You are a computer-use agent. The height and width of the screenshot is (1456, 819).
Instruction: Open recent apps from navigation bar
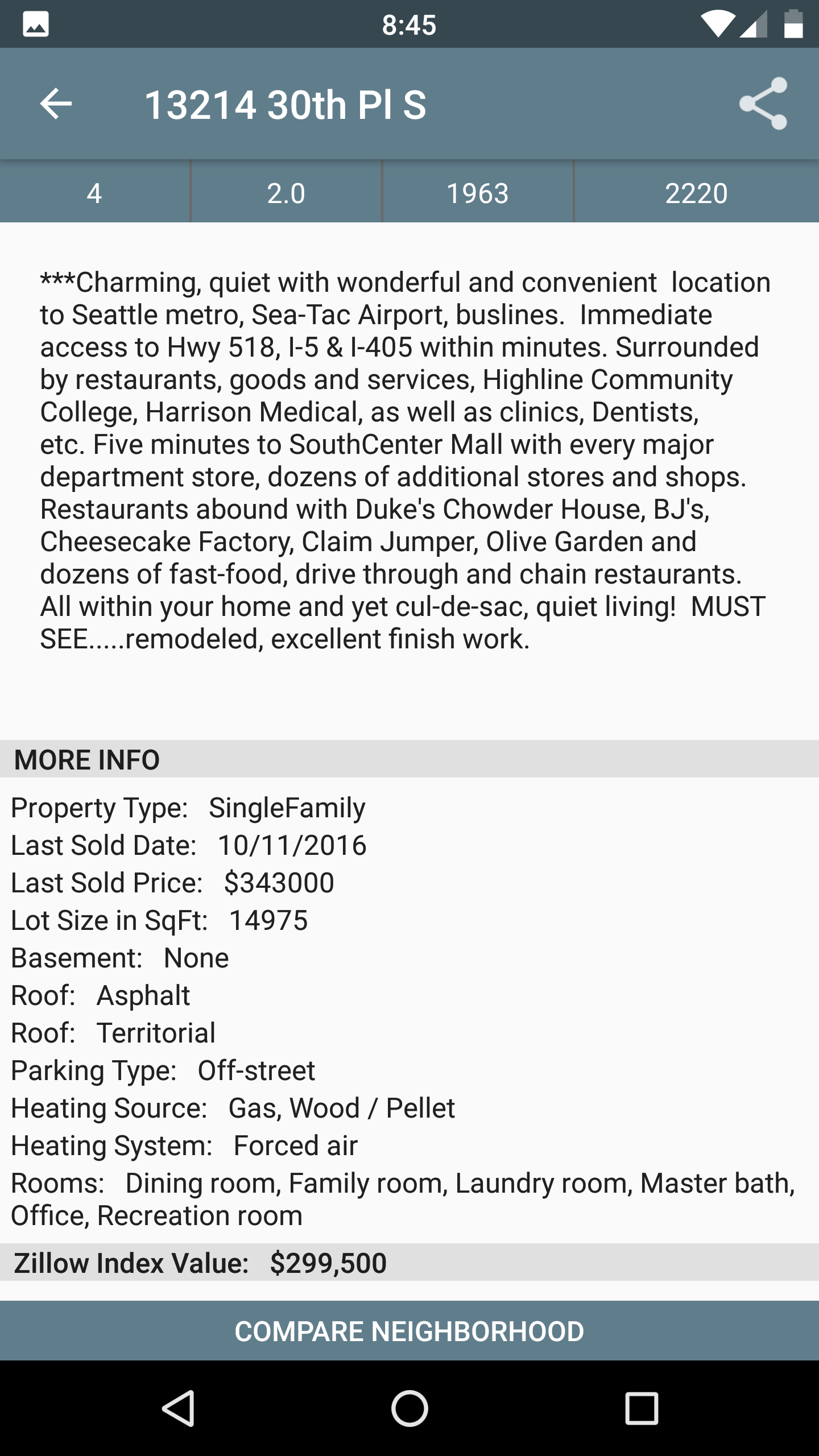click(x=642, y=1408)
